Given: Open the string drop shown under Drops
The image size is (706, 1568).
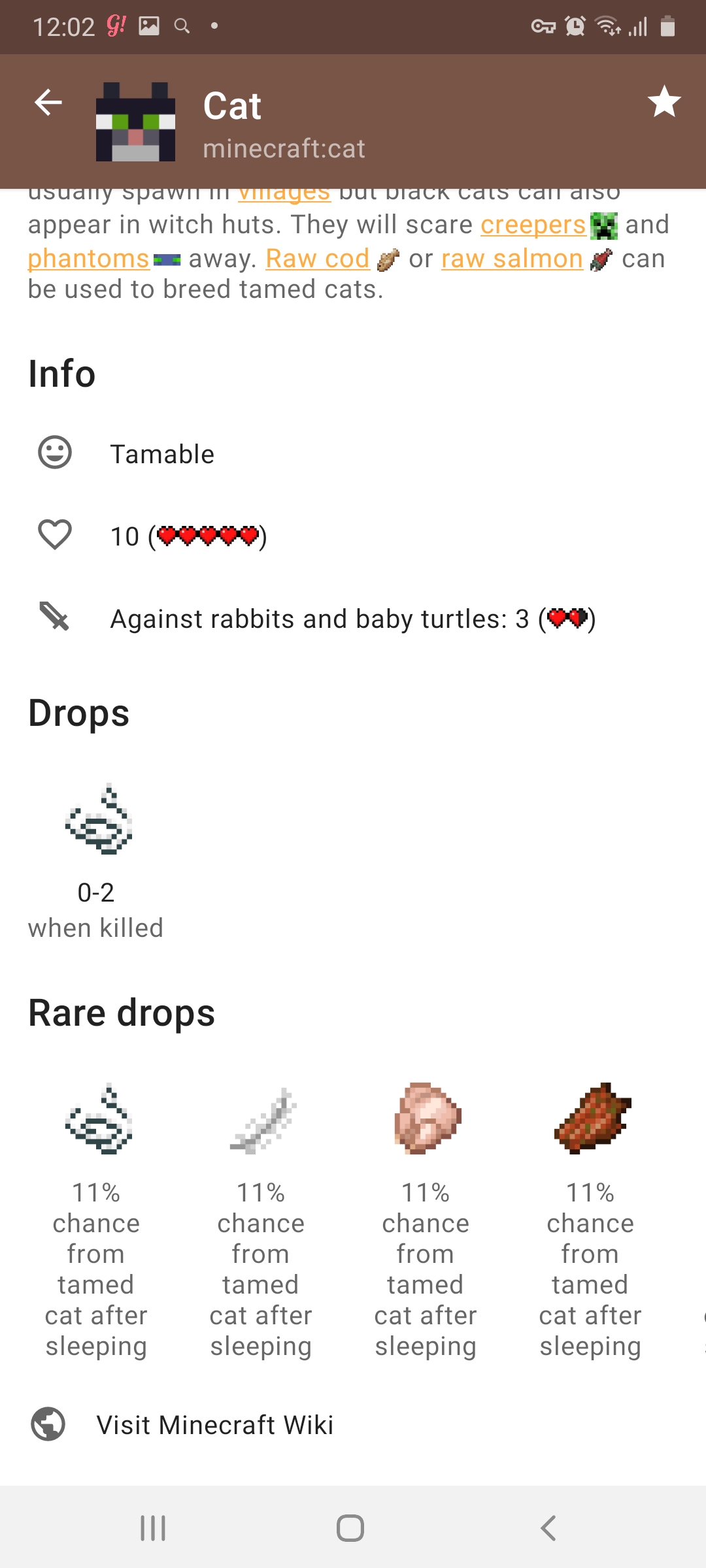Looking at the screenshot, I should (97, 859).
